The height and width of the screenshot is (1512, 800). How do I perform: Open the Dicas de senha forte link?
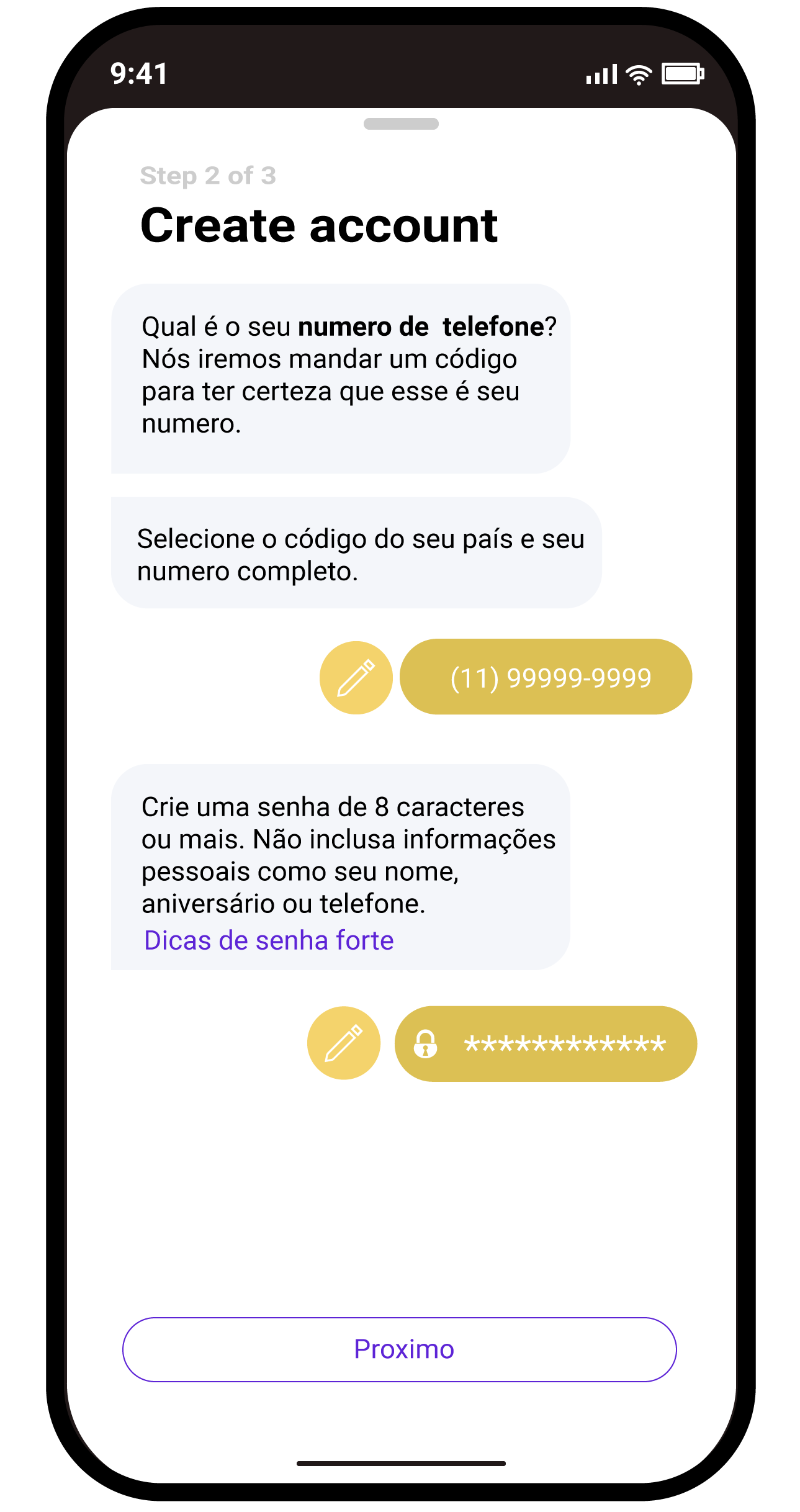(x=269, y=940)
